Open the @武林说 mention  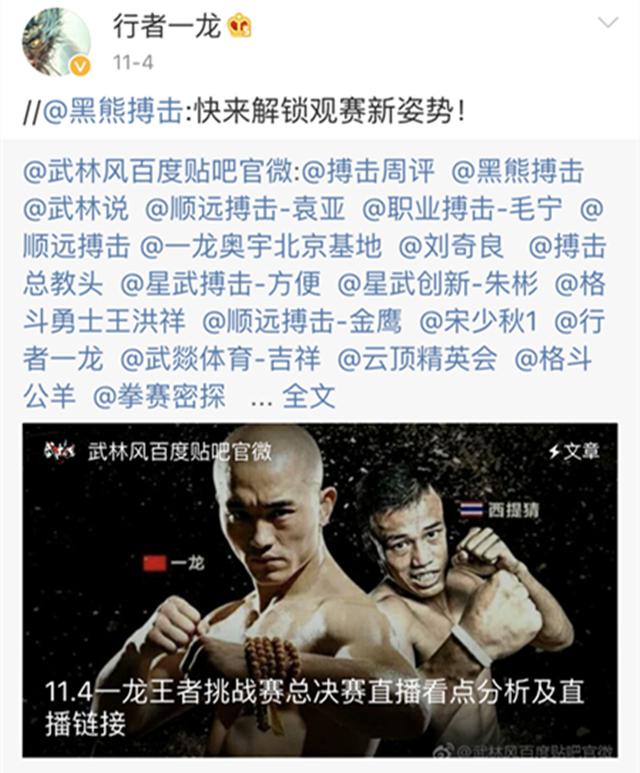coord(76,209)
